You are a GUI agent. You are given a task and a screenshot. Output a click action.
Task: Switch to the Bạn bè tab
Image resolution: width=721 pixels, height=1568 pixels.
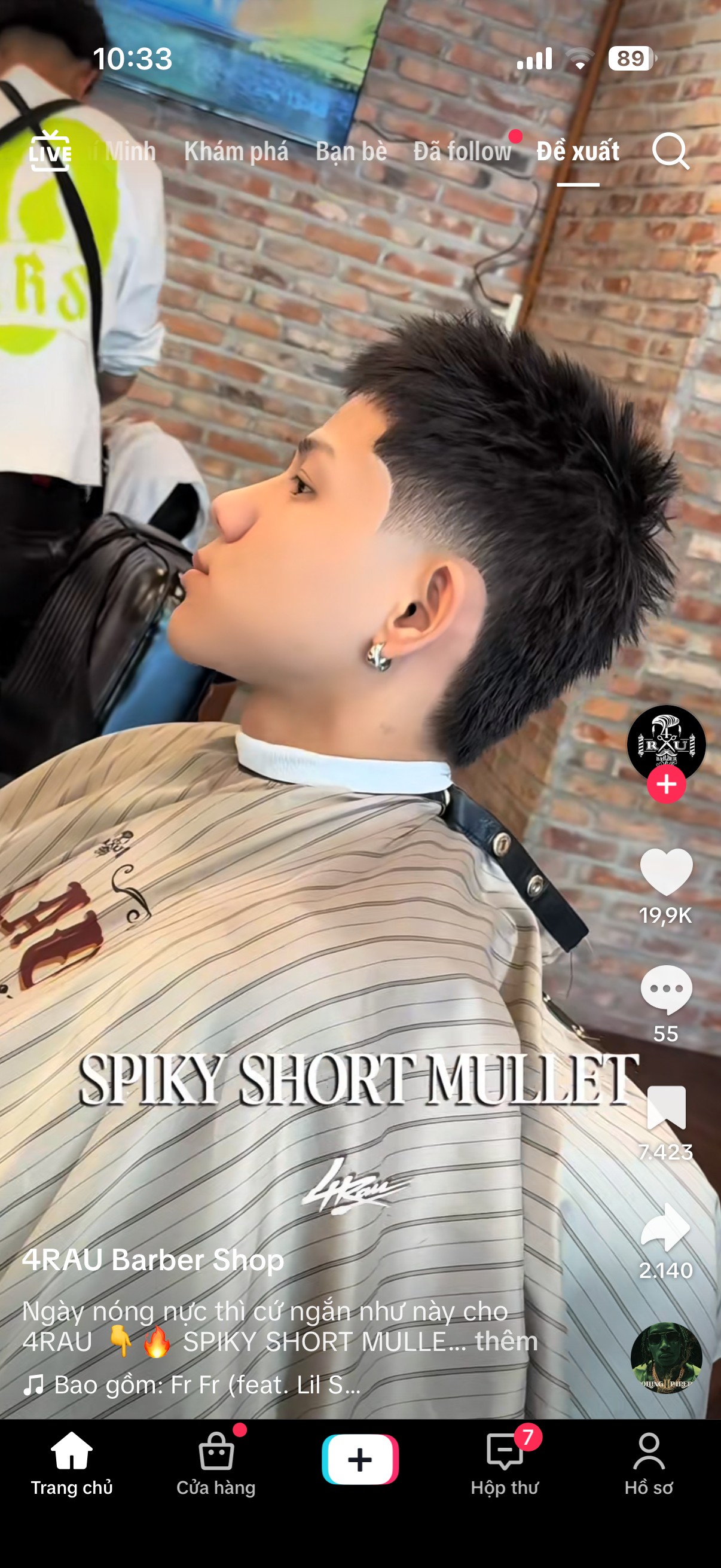(x=351, y=151)
